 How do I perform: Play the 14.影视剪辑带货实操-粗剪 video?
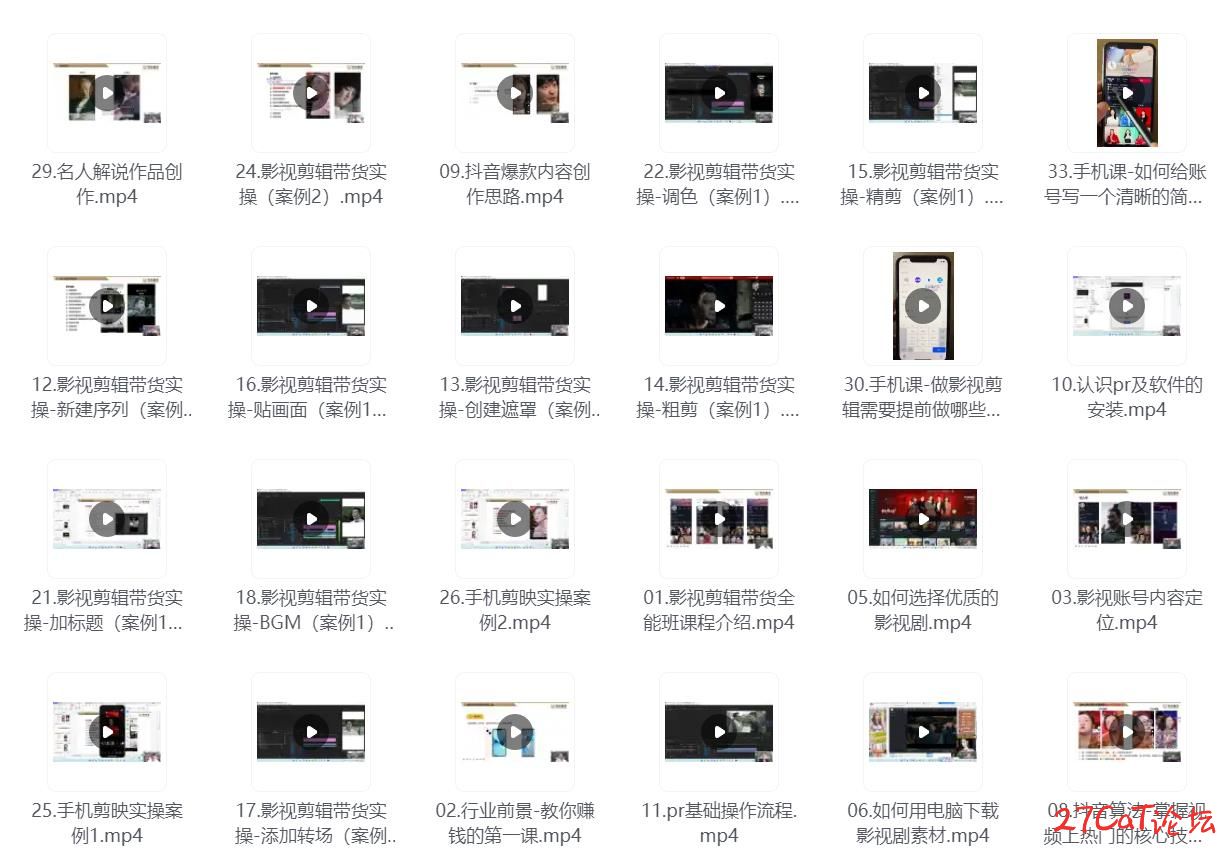click(719, 306)
